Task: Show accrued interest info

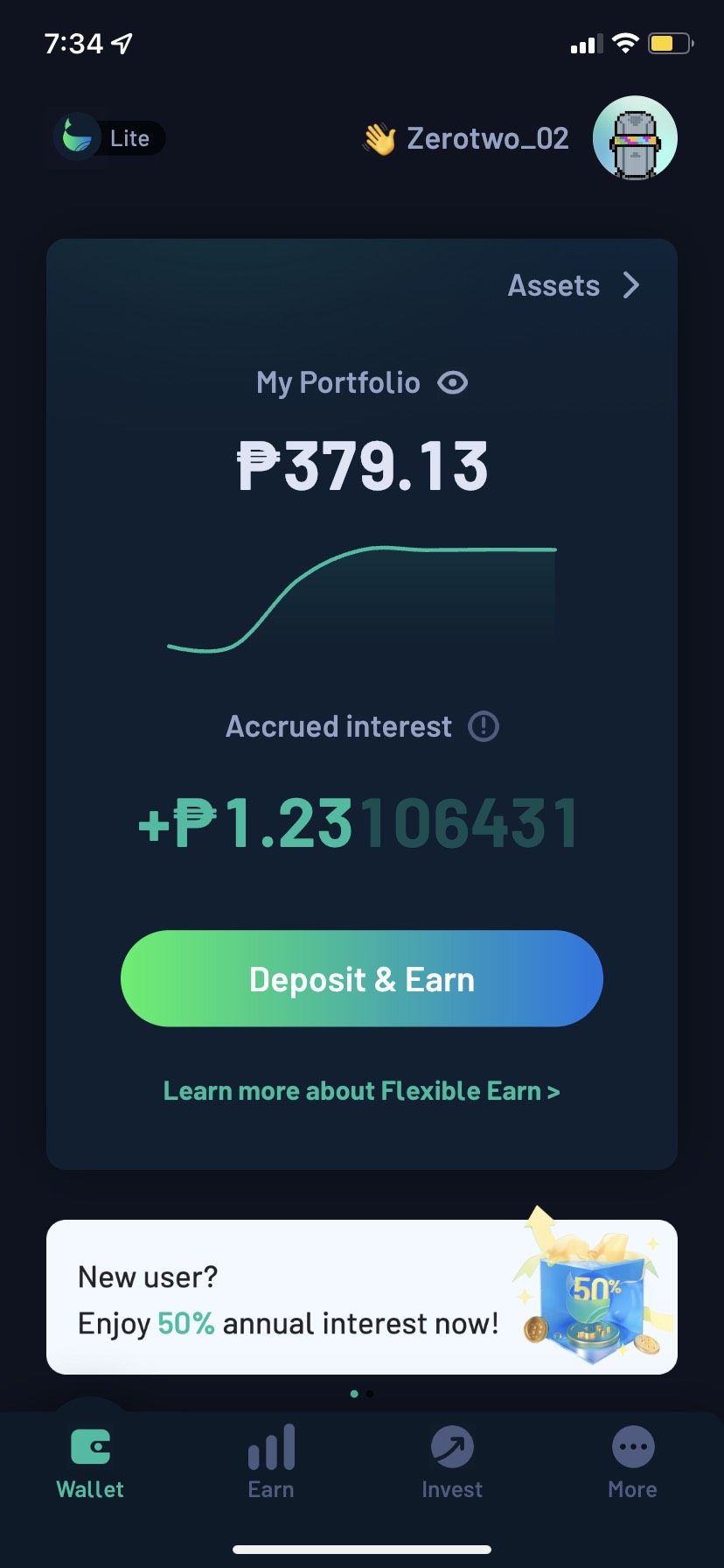Action: tap(484, 726)
